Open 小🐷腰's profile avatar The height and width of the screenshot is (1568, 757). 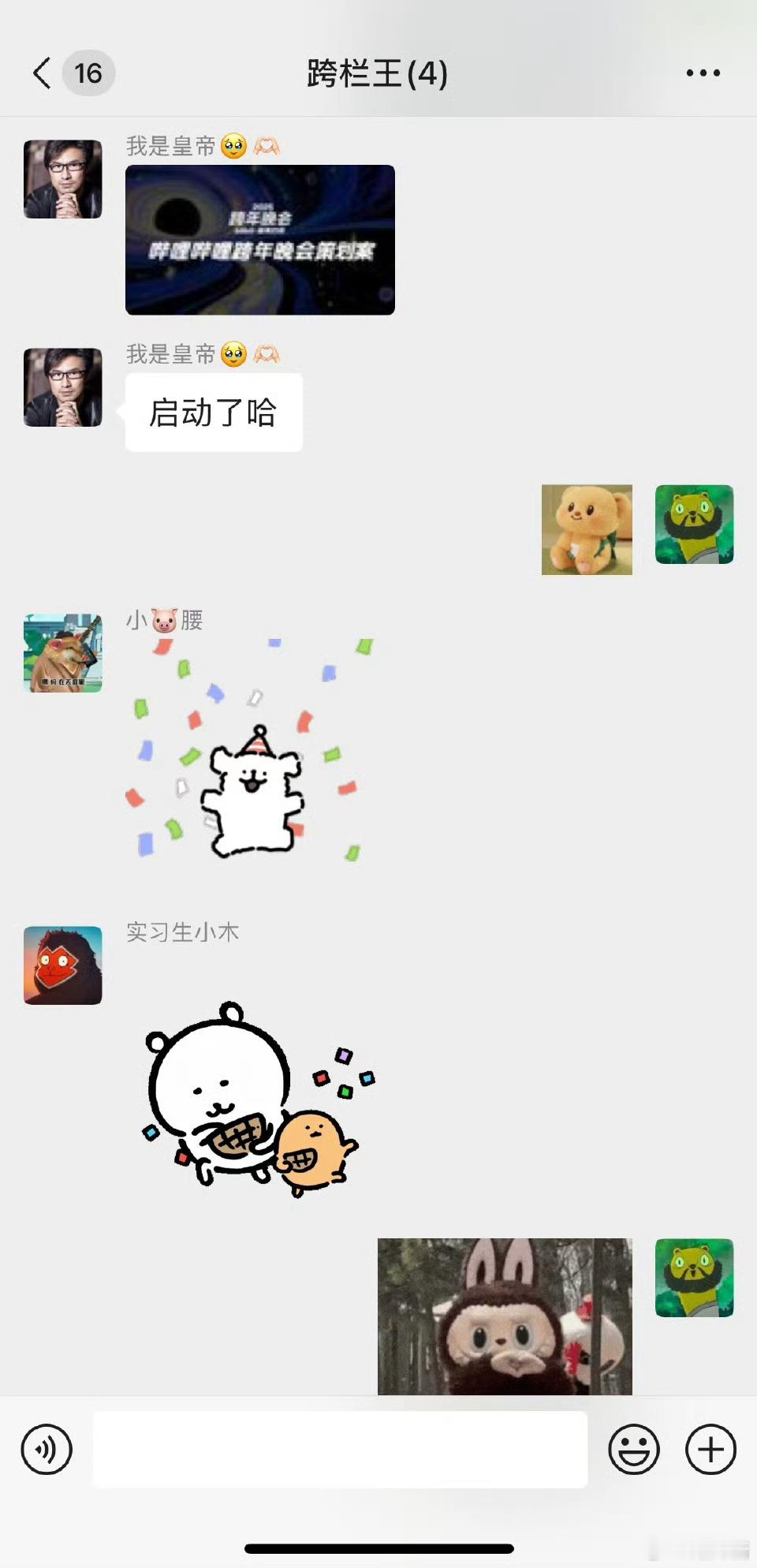coord(63,655)
